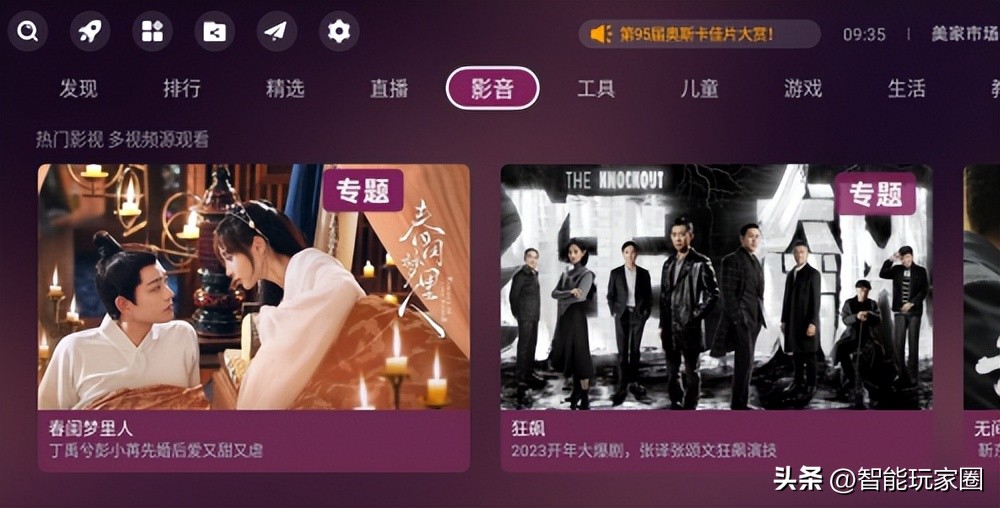Select the 生活 tab
This screenshot has width=1000, height=508.
(906, 88)
